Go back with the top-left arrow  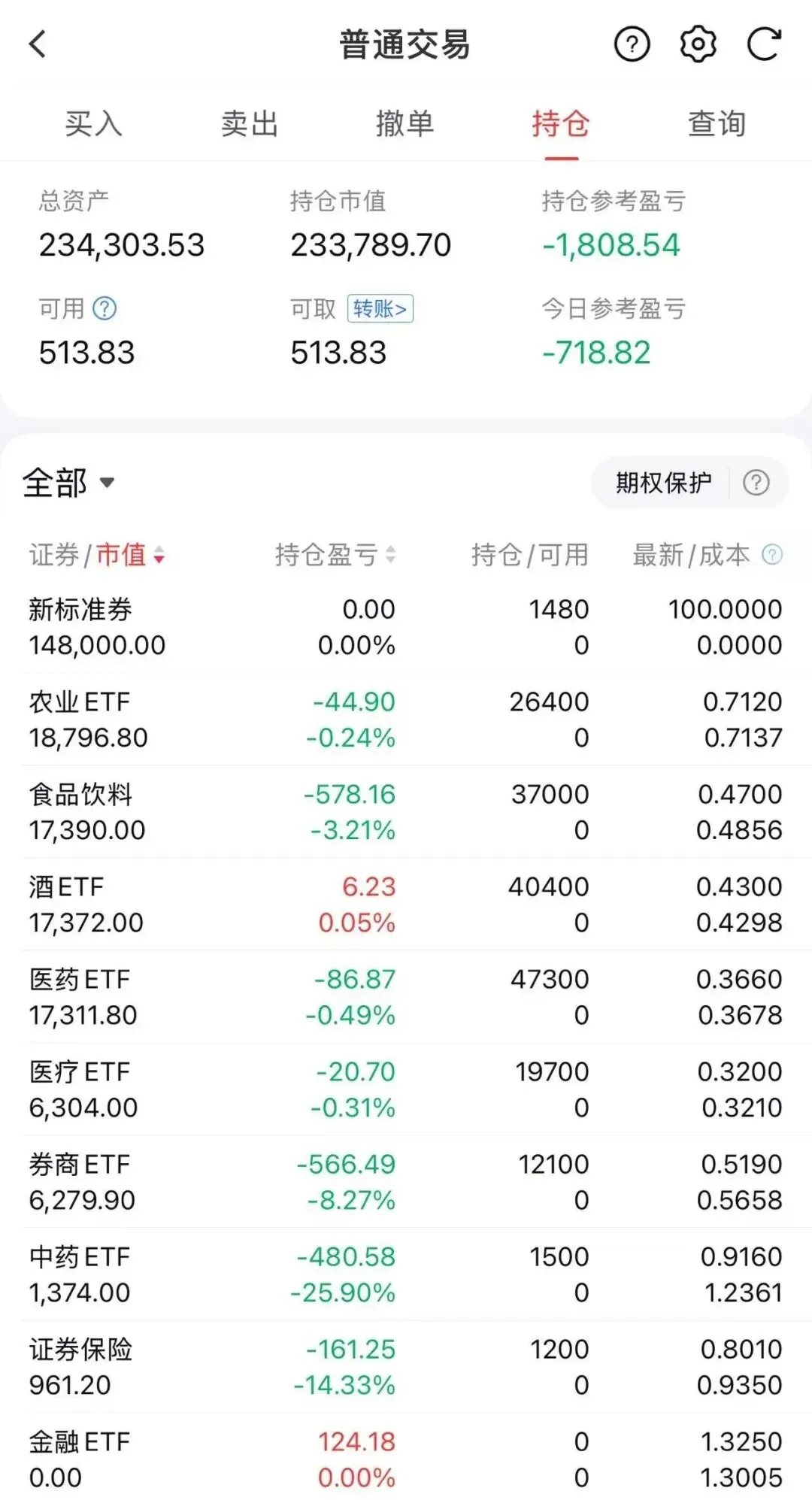click(x=38, y=44)
